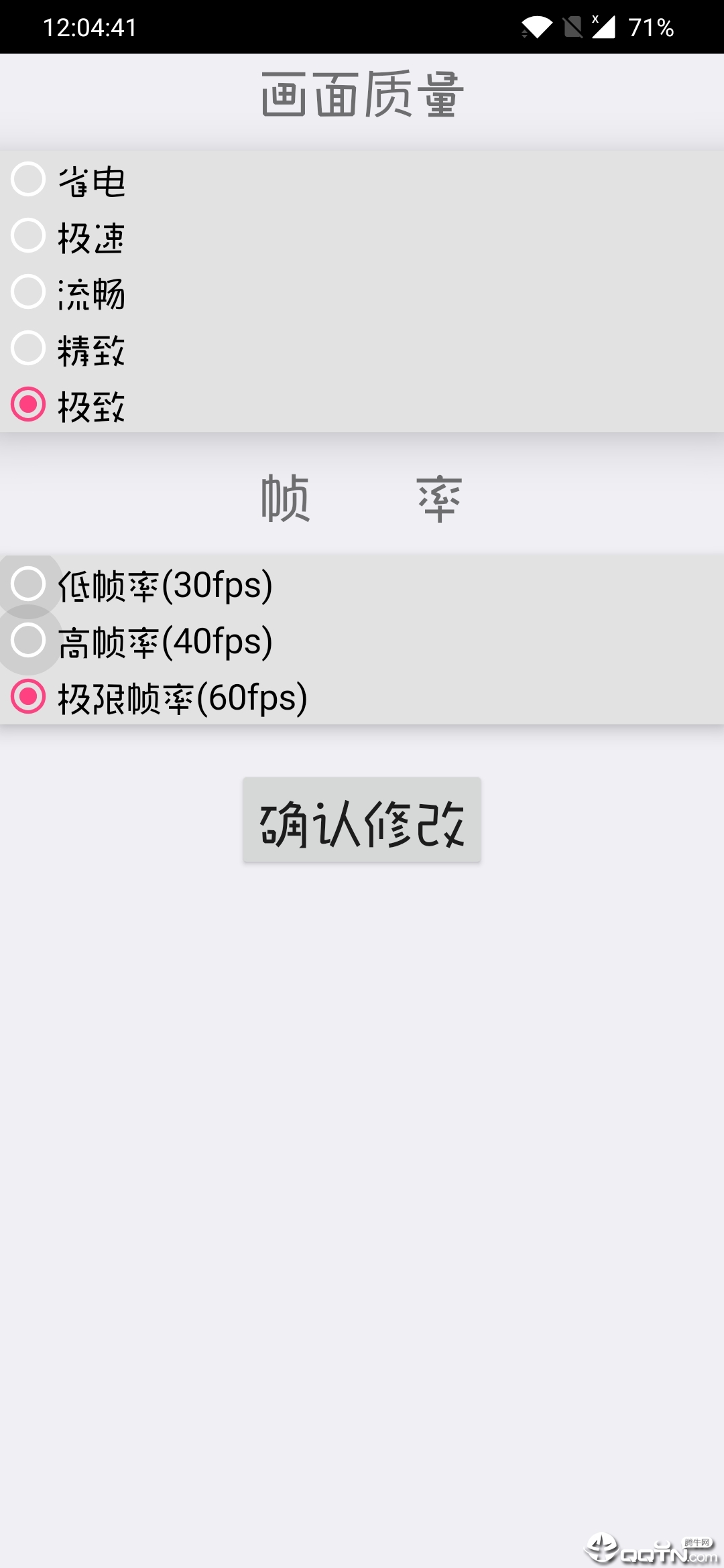Click the empty 30fps radio circle

(x=27, y=585)
